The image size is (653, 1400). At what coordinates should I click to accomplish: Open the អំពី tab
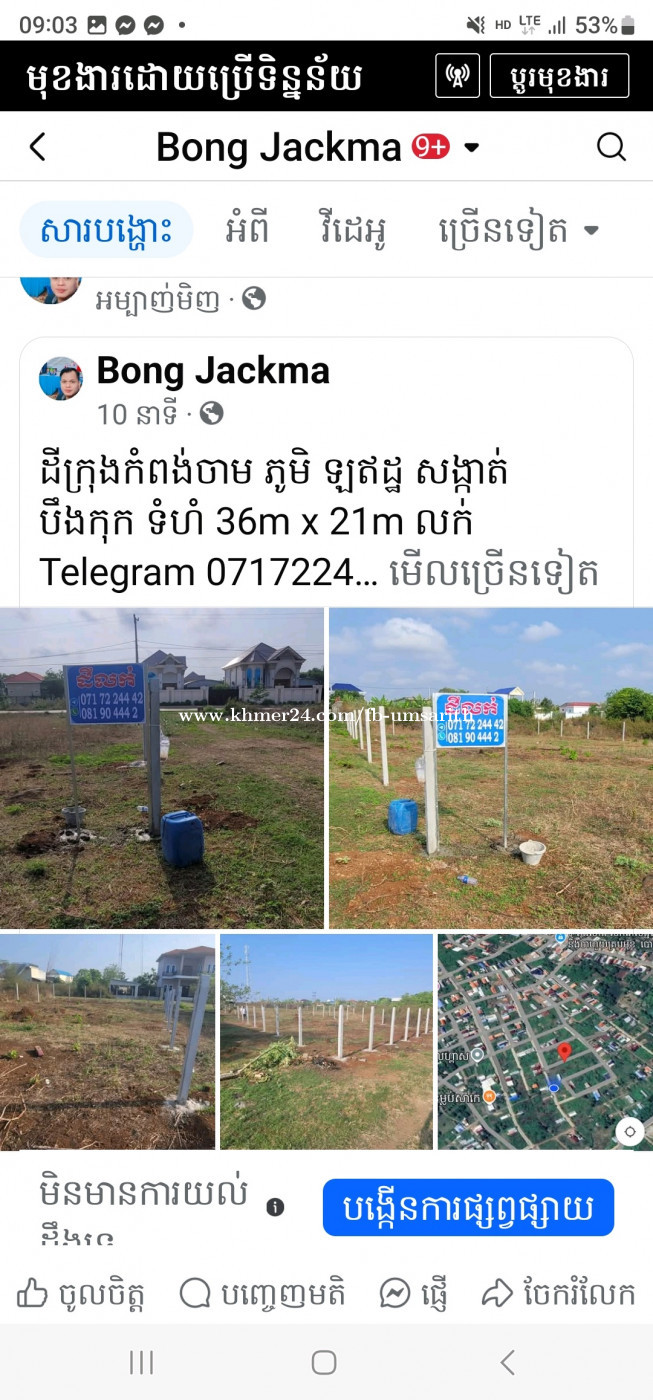(x=246, y=230)
